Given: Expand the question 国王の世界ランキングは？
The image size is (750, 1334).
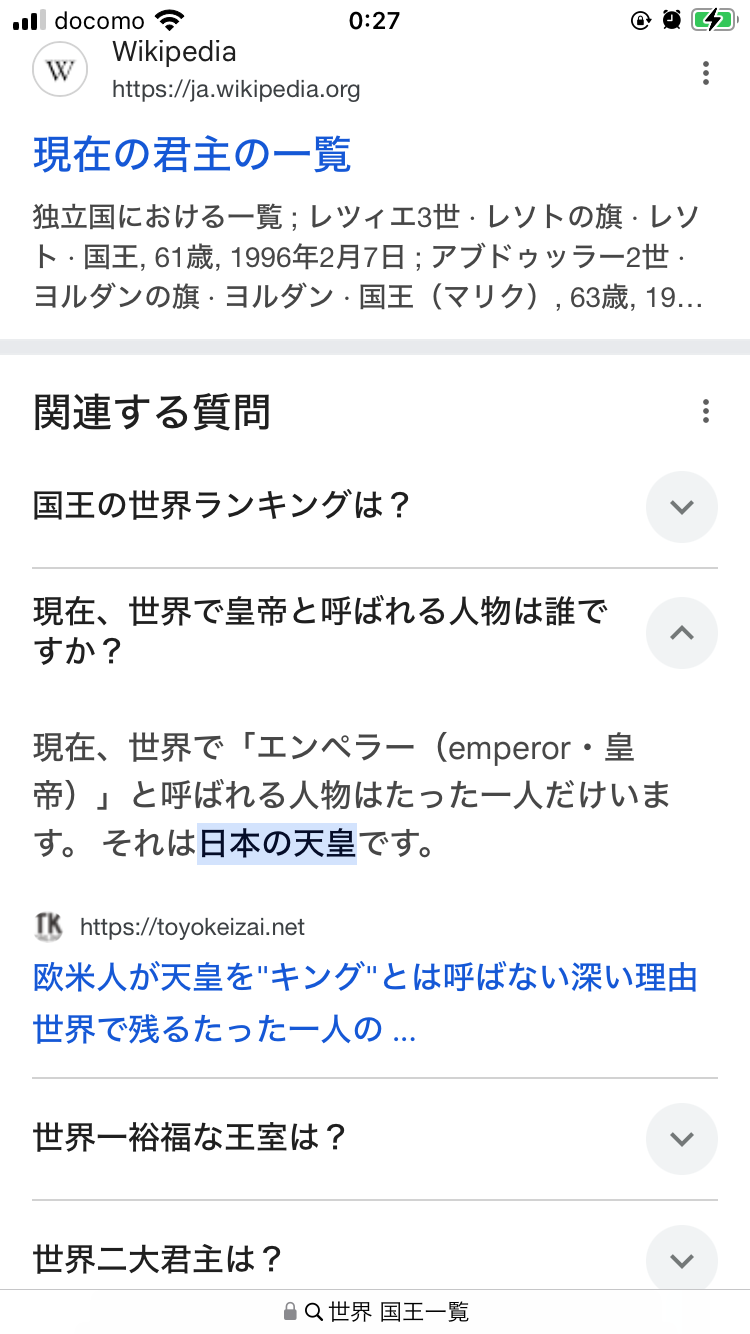Looking at the screenshot, I should pos(681,507).
